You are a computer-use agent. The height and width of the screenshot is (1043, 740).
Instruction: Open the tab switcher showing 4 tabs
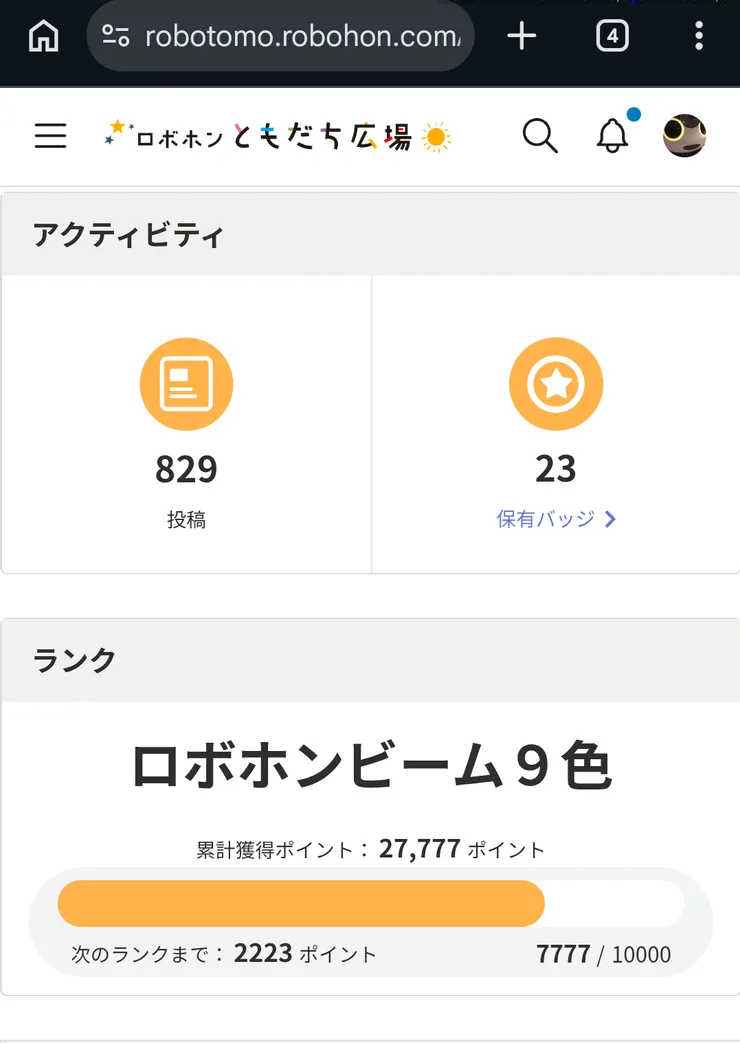click(612, 36)
